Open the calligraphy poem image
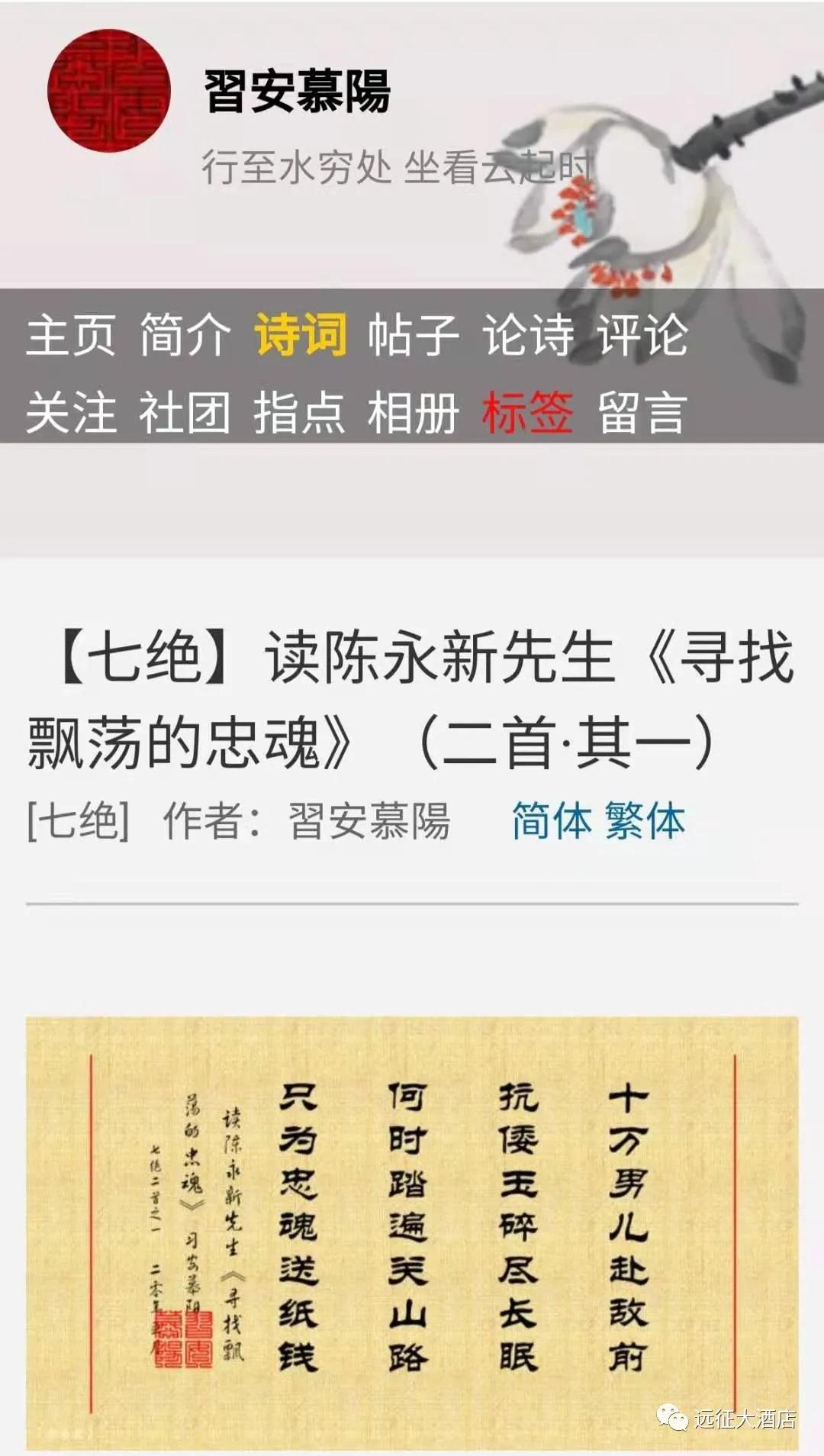Screen dimensions: 824x1456 pos(412,1230)
